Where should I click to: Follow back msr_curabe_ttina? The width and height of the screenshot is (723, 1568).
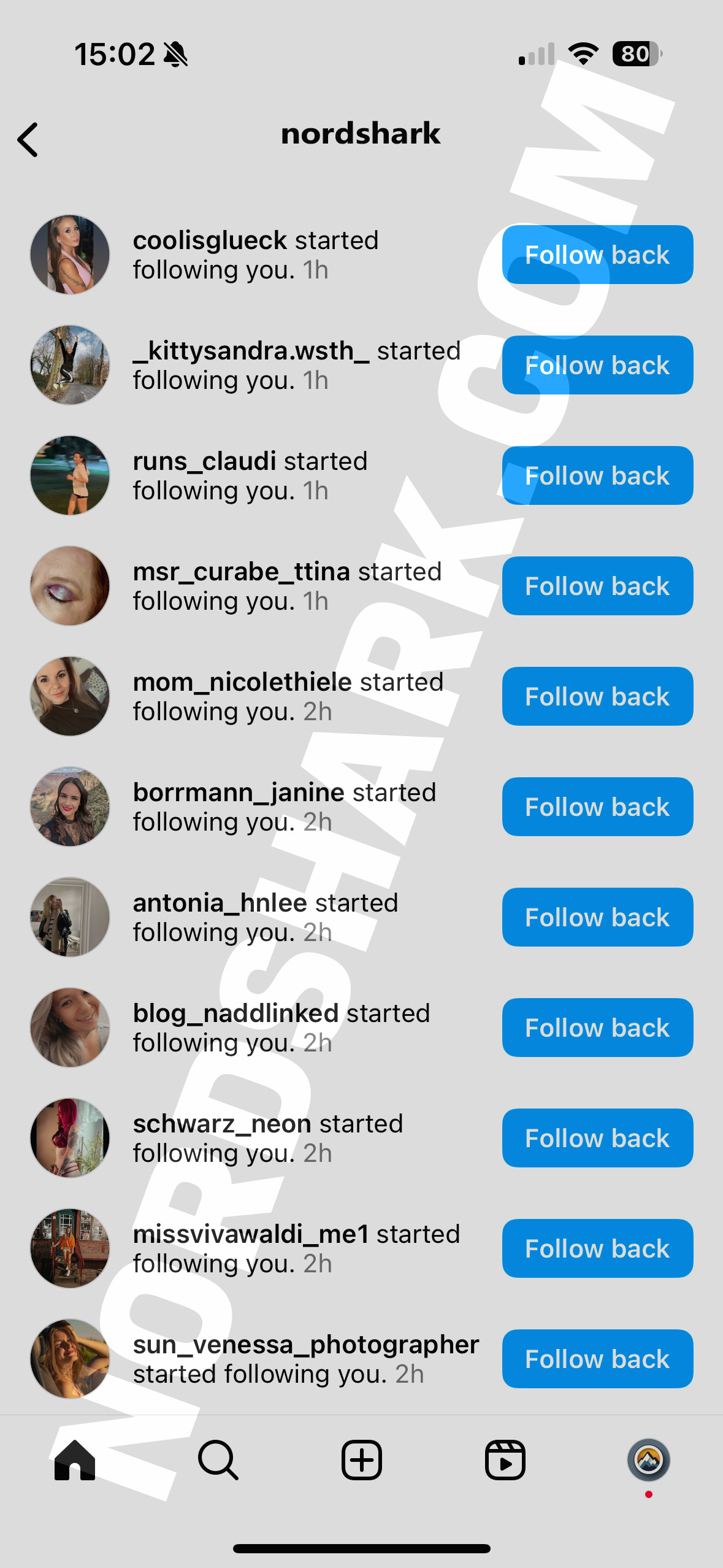click(x=597, y=586)
